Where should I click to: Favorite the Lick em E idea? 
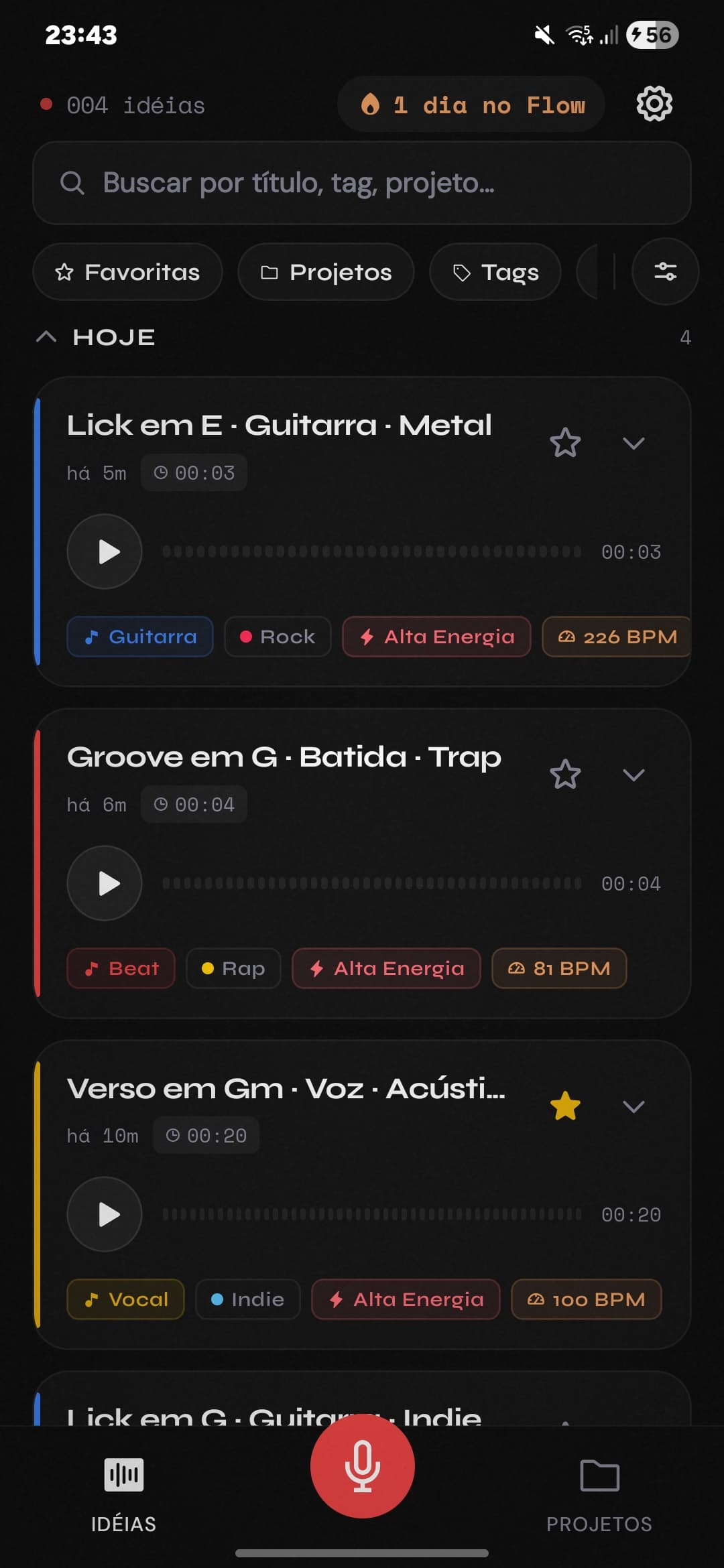pyautogui.click(x=565, y=443)
